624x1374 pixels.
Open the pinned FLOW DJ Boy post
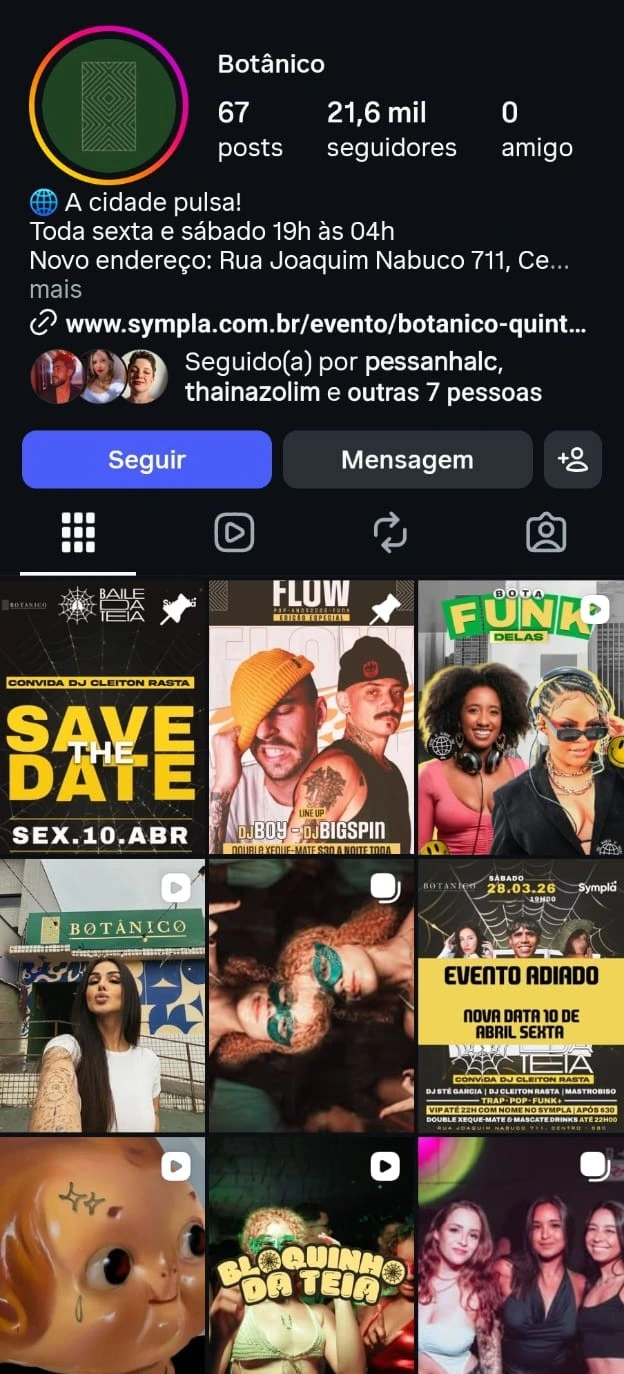coord(311,717)
